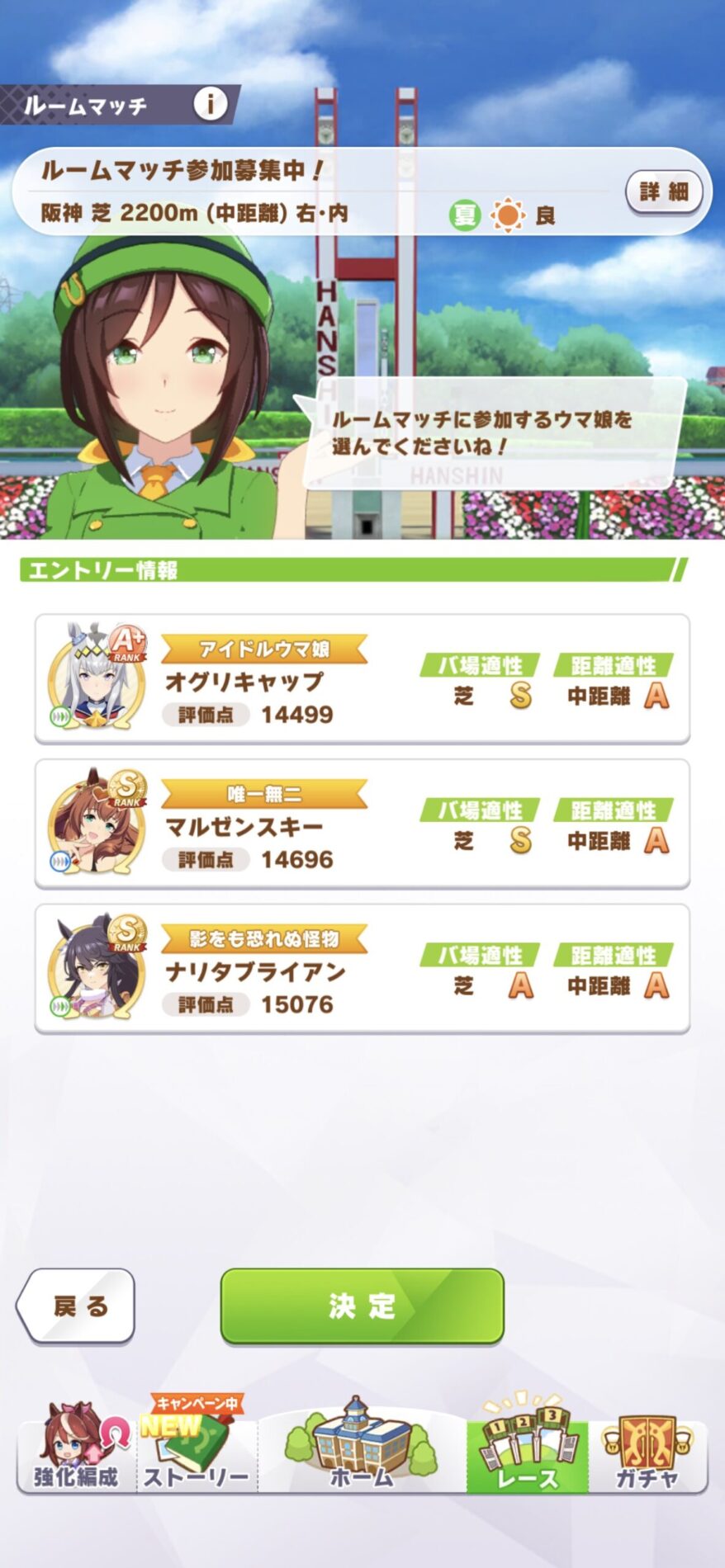Tap the 詳細 details button

coord(664,191)
